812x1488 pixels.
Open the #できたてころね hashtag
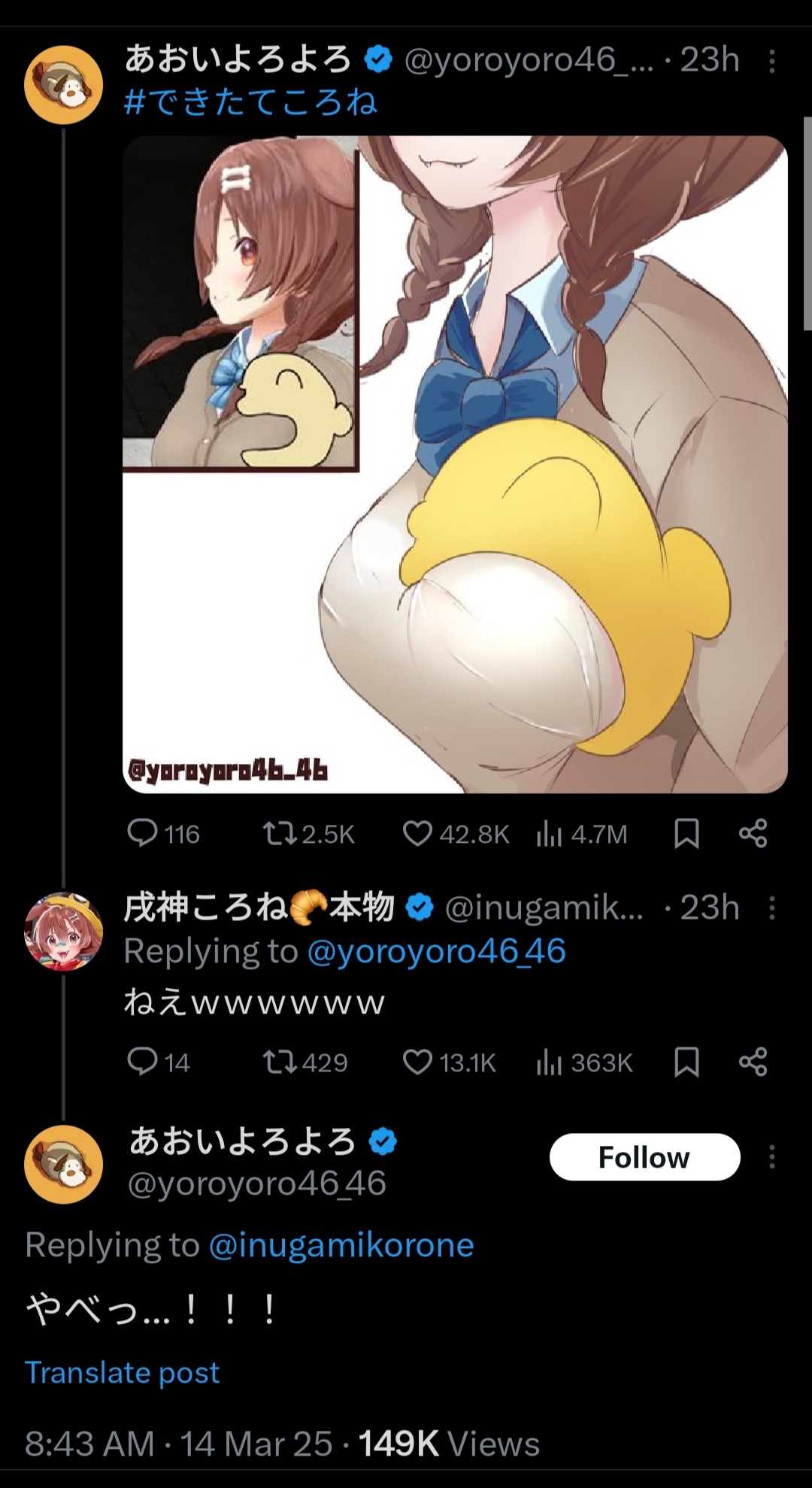(250, 102)
